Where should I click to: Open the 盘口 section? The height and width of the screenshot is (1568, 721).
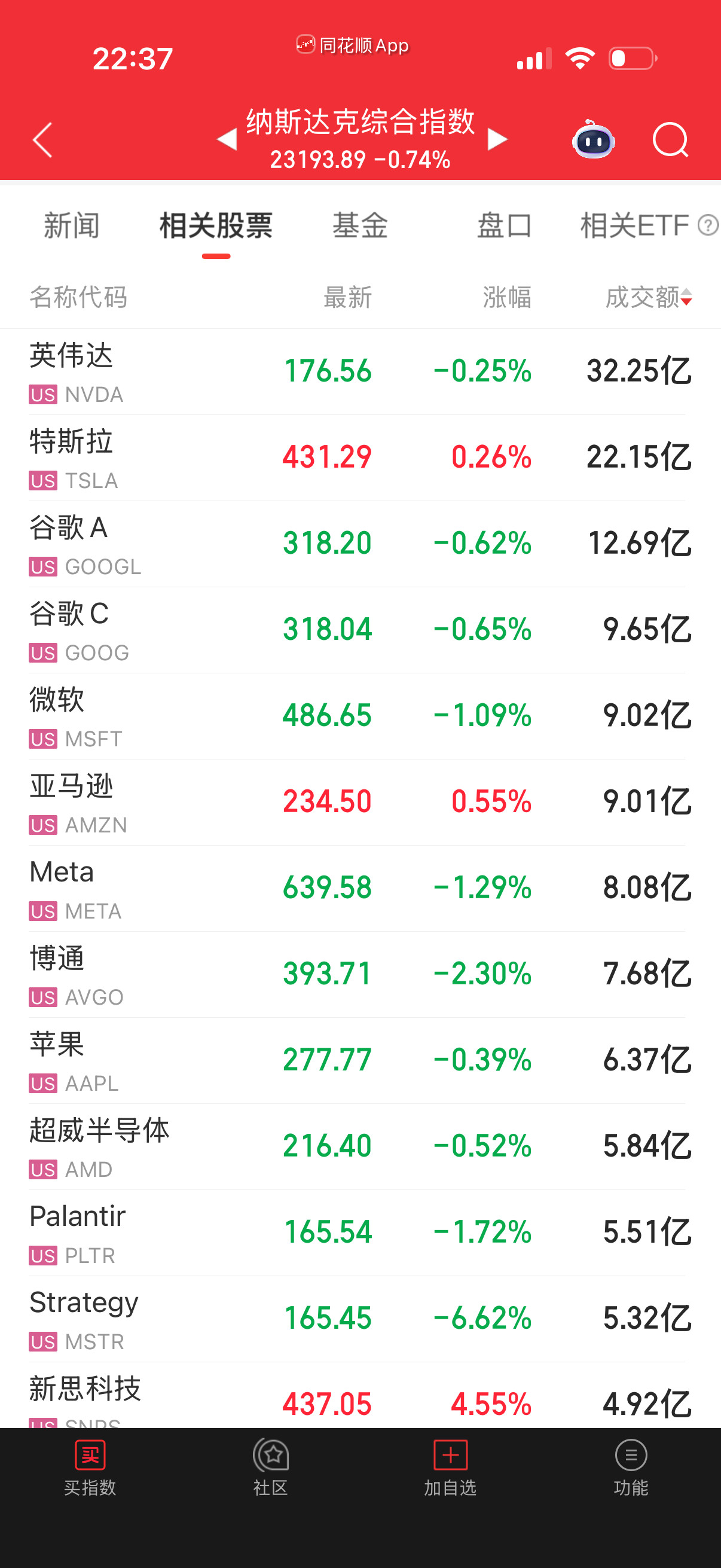[503, 225]
